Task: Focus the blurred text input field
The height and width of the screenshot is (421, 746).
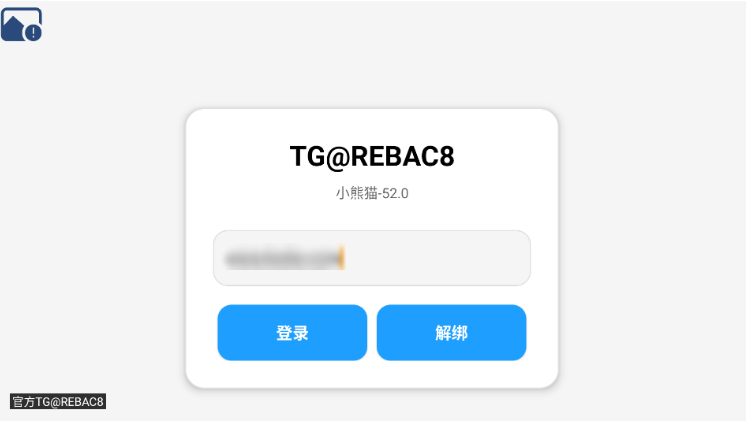Action: tap(371, 258)
